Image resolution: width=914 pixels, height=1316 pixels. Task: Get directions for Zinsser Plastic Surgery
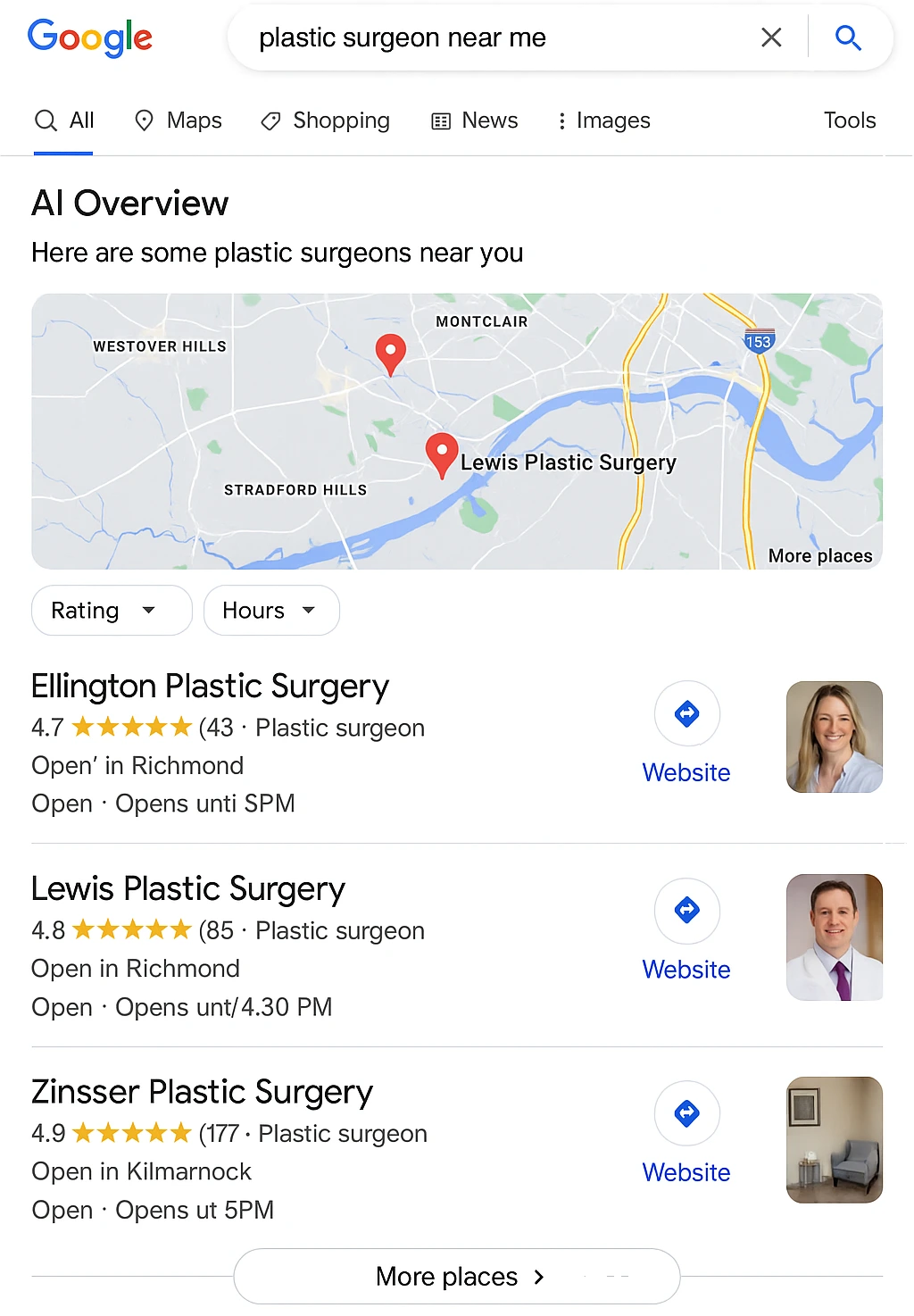(x=686, y=1113)
